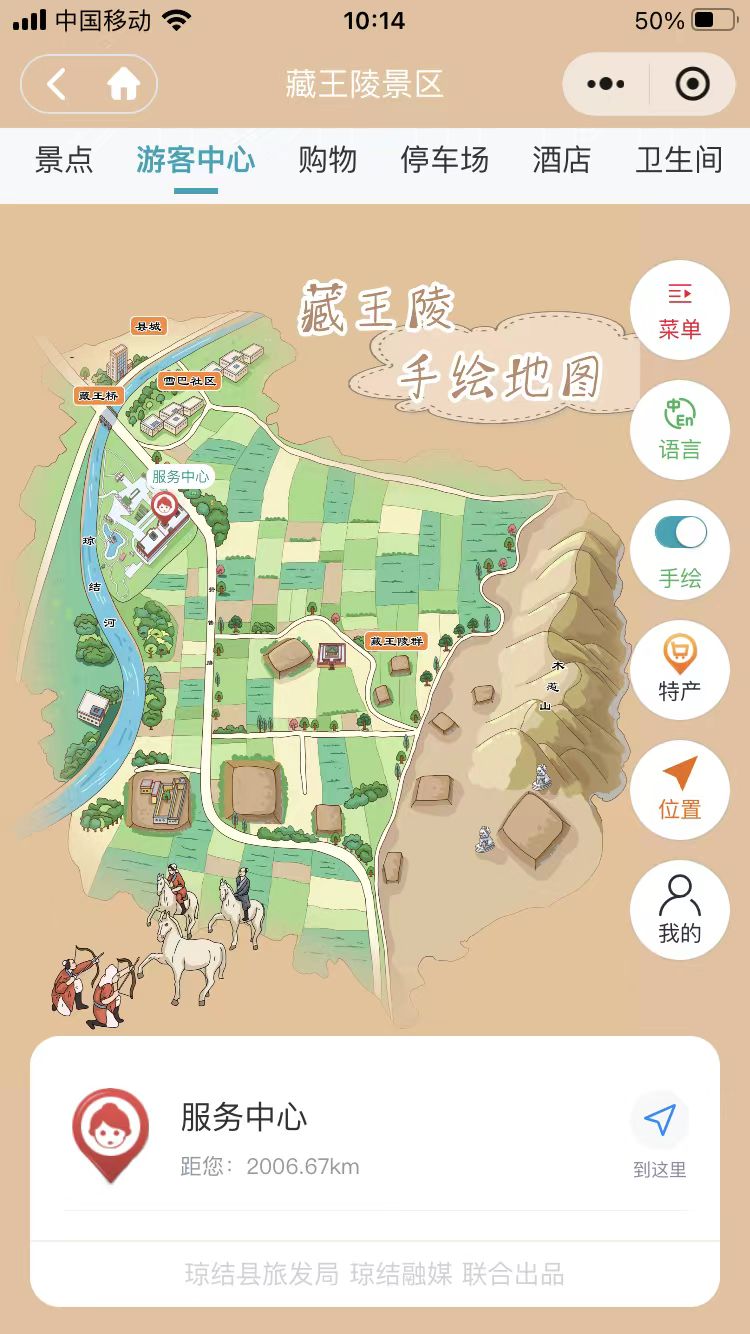The height and width of the screenshot is (1334, 750).
Task: Open the 特产 specialties button
Action: [680, 670]
